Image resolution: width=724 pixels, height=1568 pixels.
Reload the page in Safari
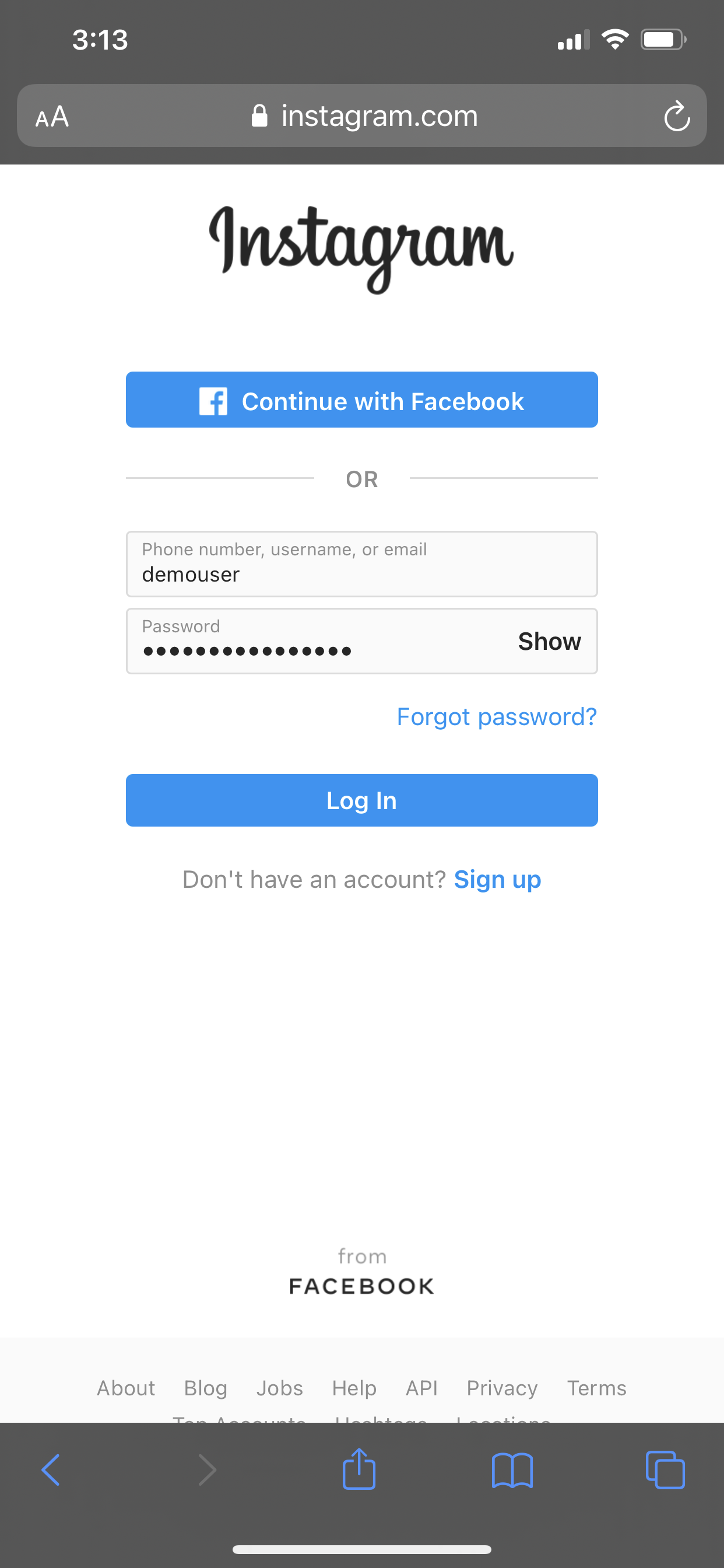pyautogui.click(x=677, y=116)
